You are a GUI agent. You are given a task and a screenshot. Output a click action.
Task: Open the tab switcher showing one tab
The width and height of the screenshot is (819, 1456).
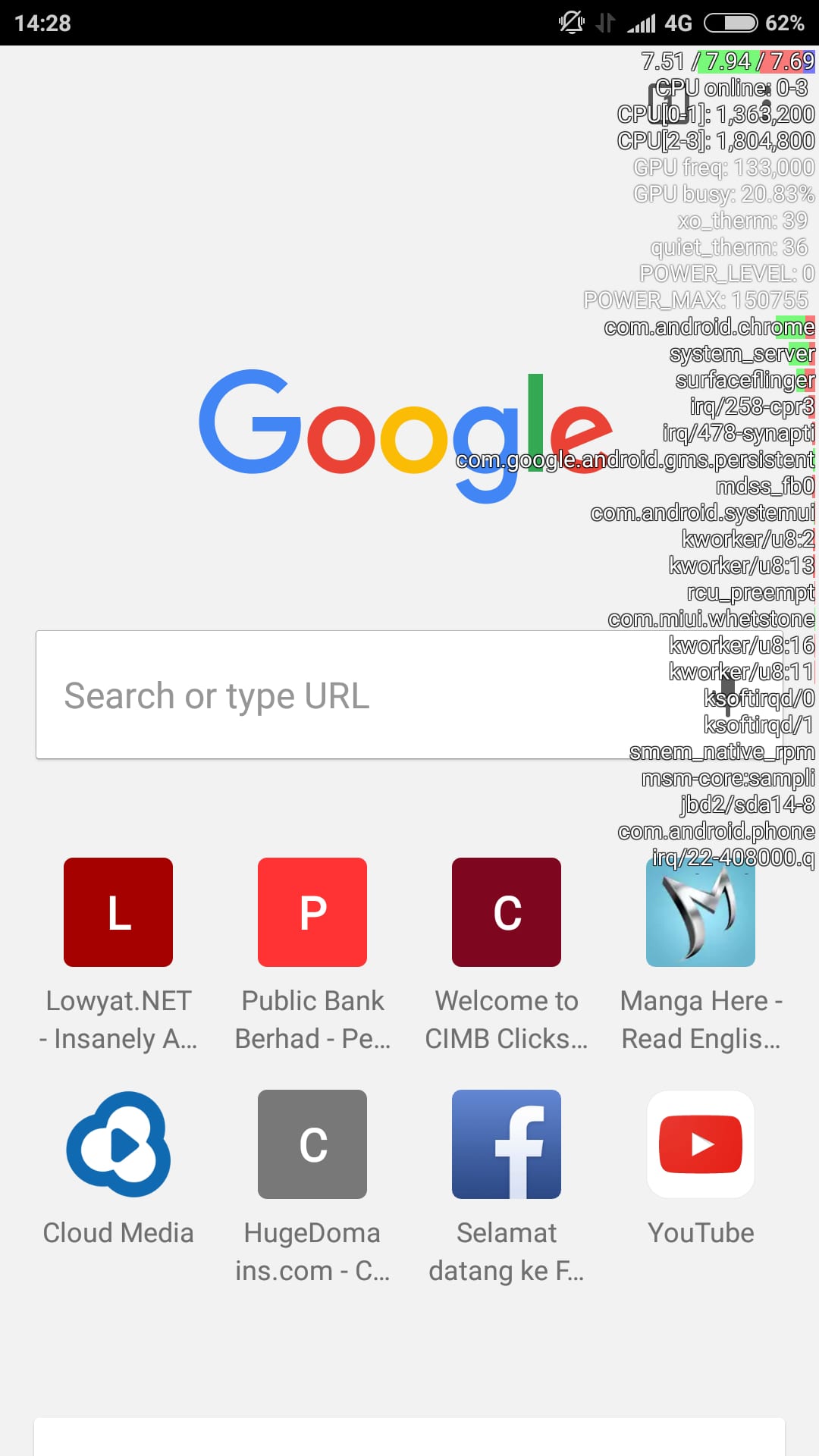click(668, 103)
